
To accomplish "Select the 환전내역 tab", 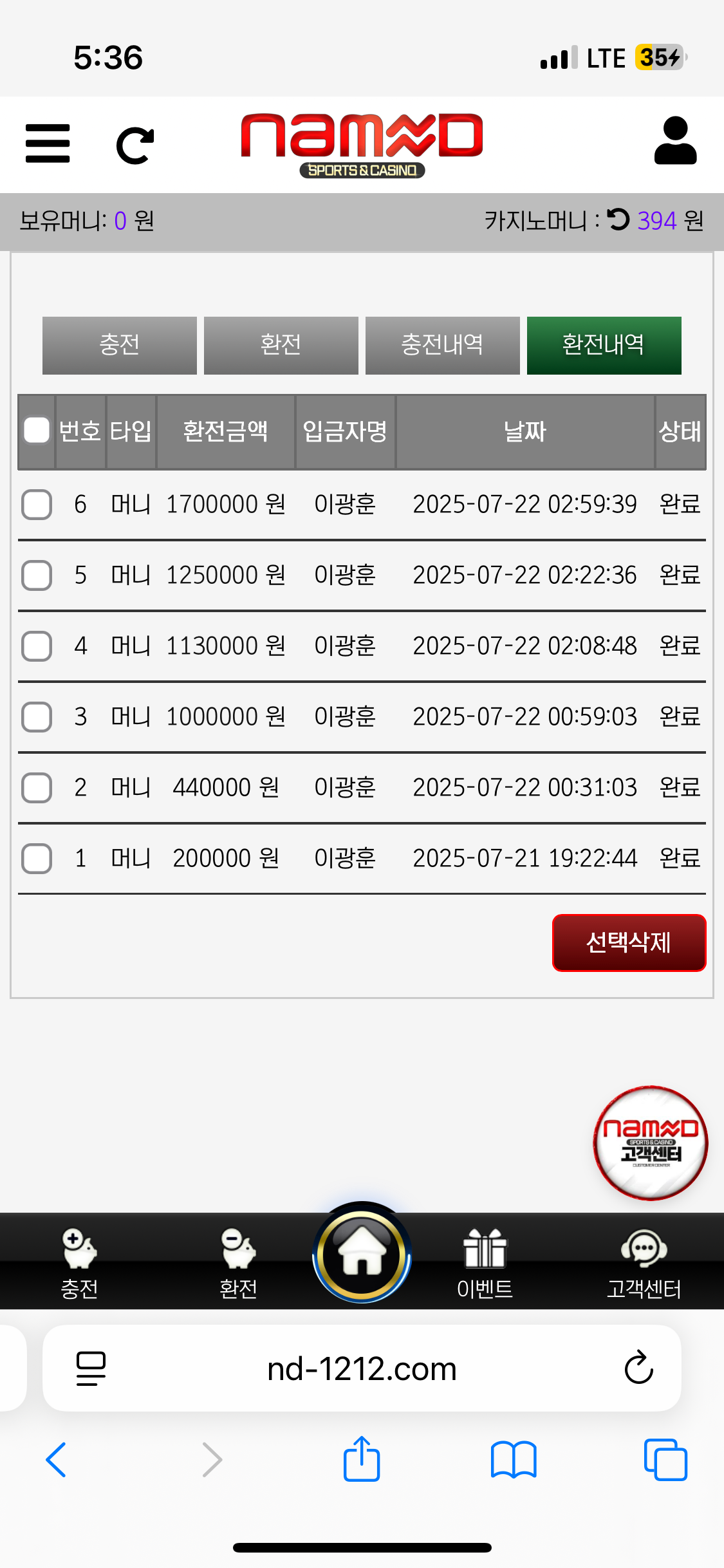I will [604, 345].
